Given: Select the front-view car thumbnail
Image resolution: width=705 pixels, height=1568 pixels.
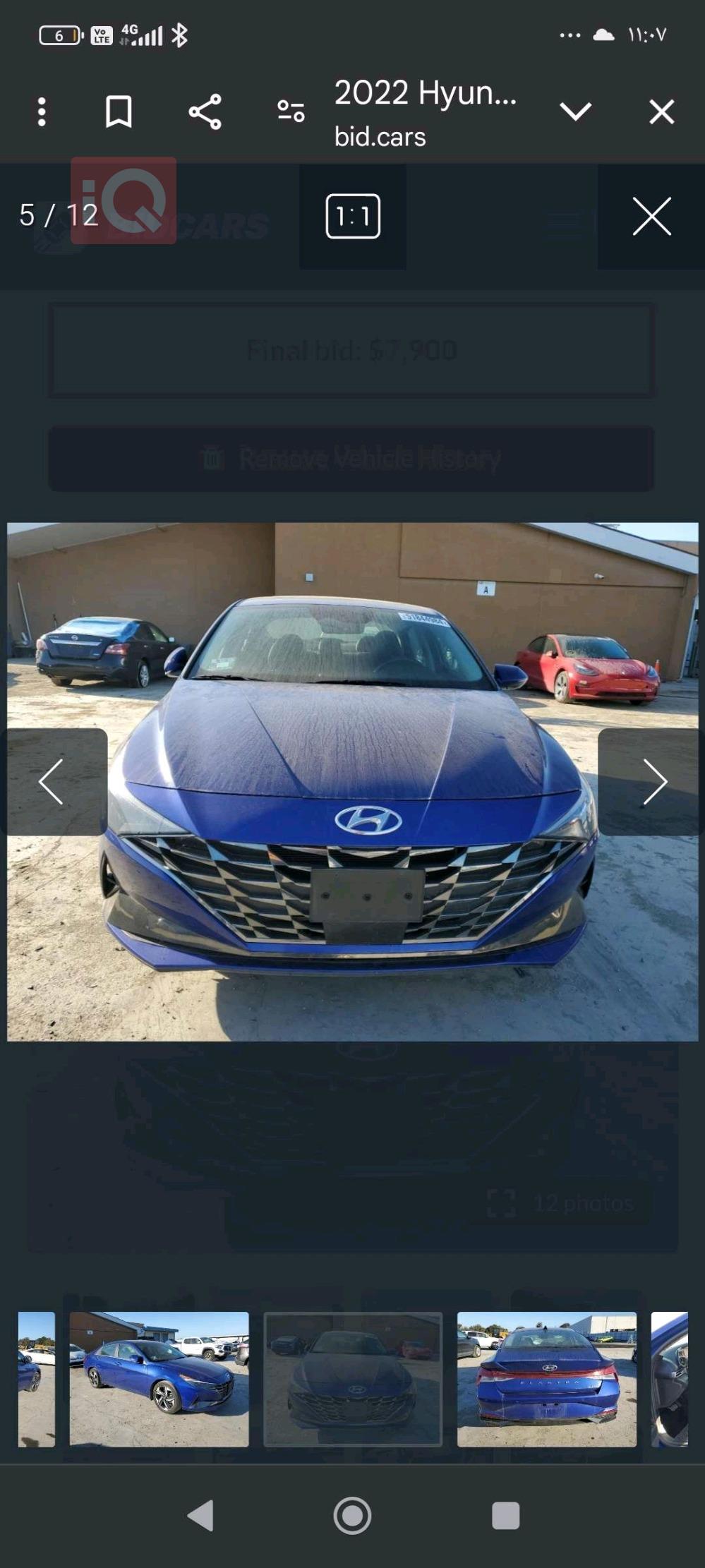Looking at the screenshot, I should click(x=353, y=1379).
